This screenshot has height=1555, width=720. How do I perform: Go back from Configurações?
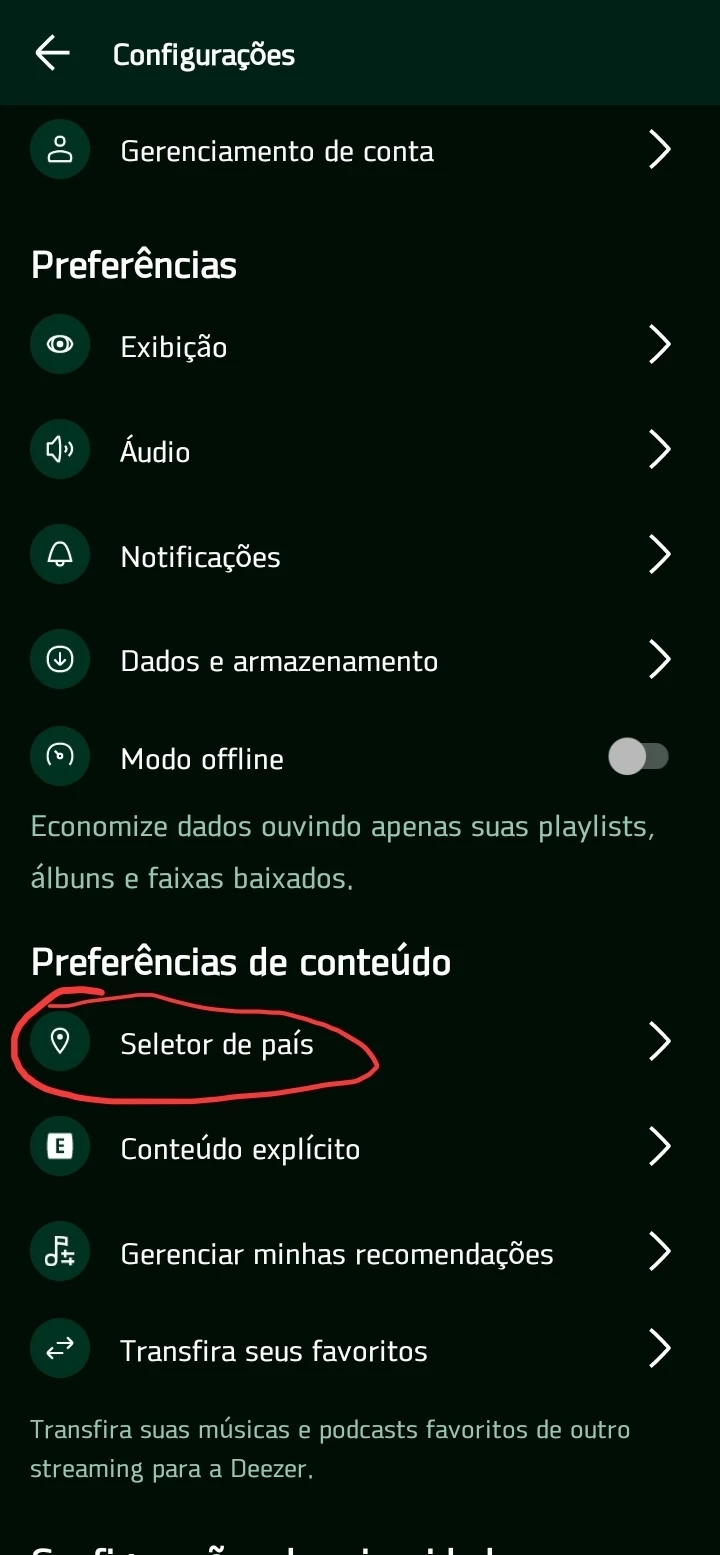[x=52, y=53]
